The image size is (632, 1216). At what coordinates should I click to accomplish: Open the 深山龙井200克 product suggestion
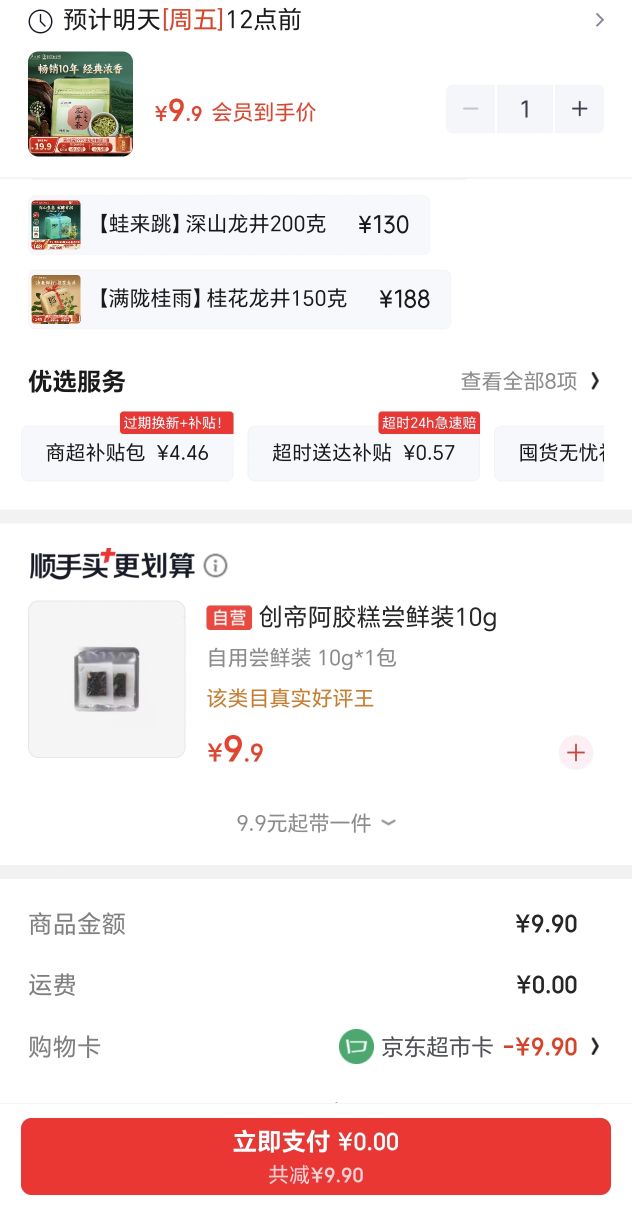(230, 225)
